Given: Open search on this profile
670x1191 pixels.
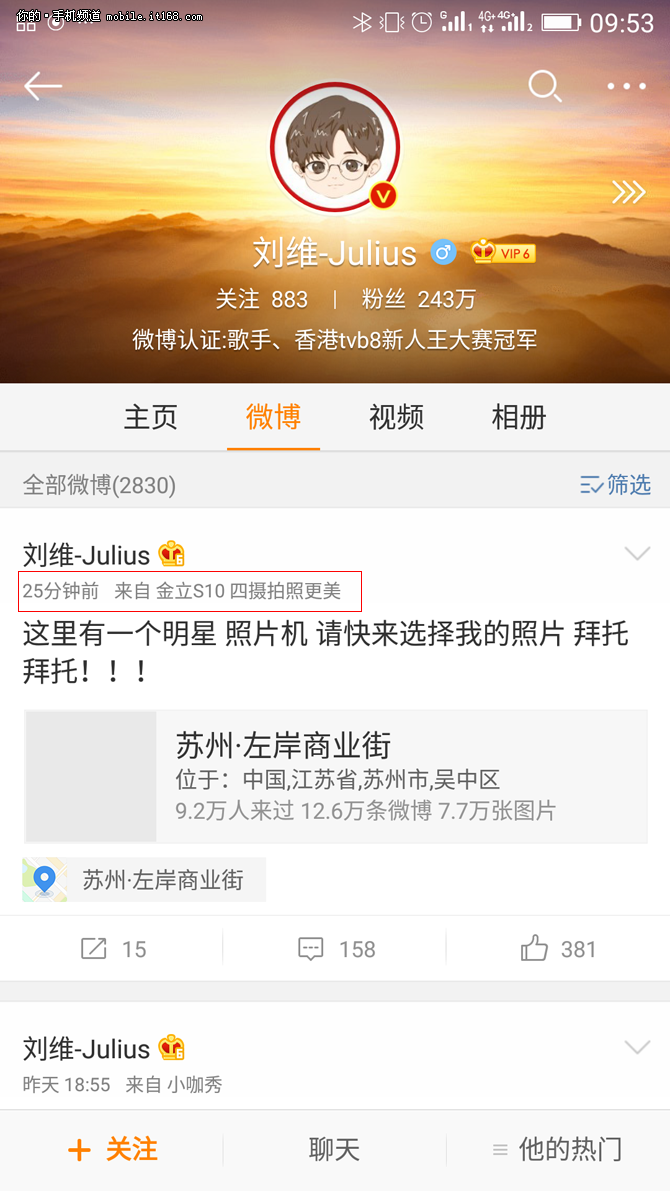Looking at the screenshot, I should (544, 87).
